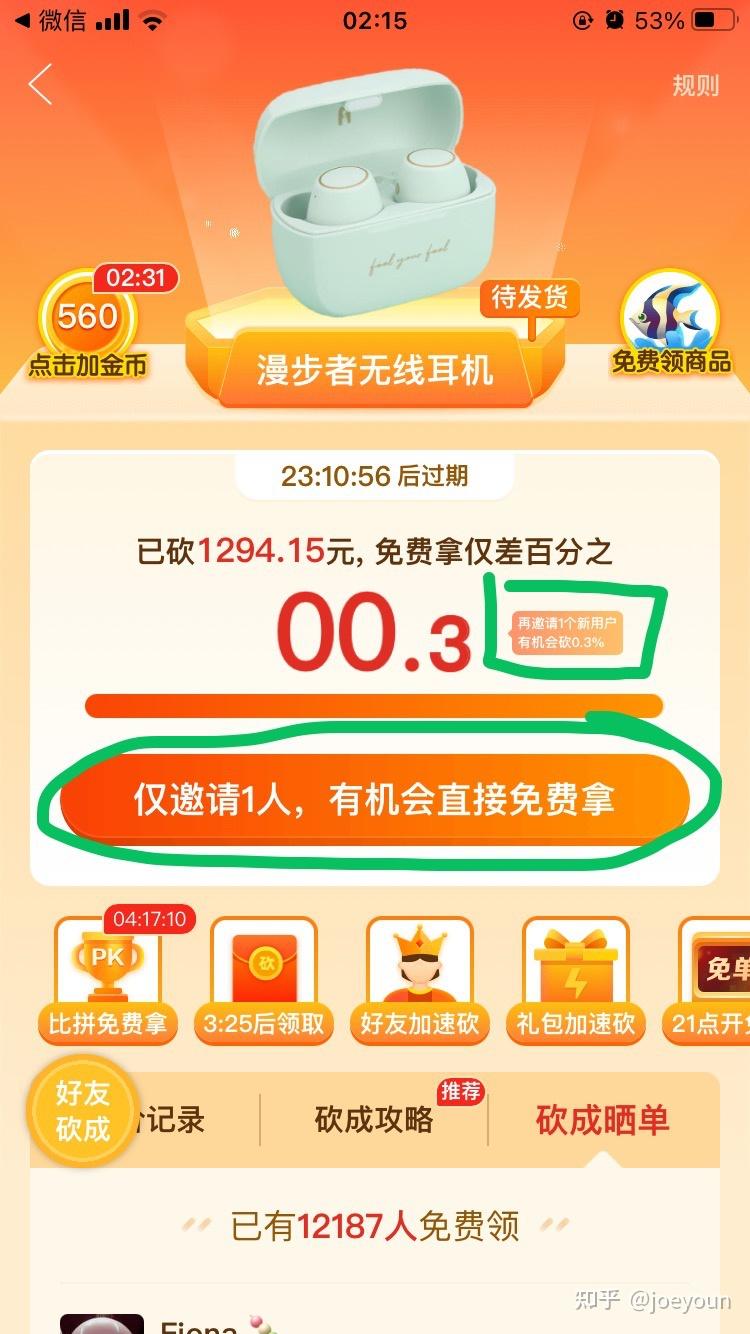The image size is (750, 1334).
Task: Go back using the top-left arrow
Action: coord(40,85)
